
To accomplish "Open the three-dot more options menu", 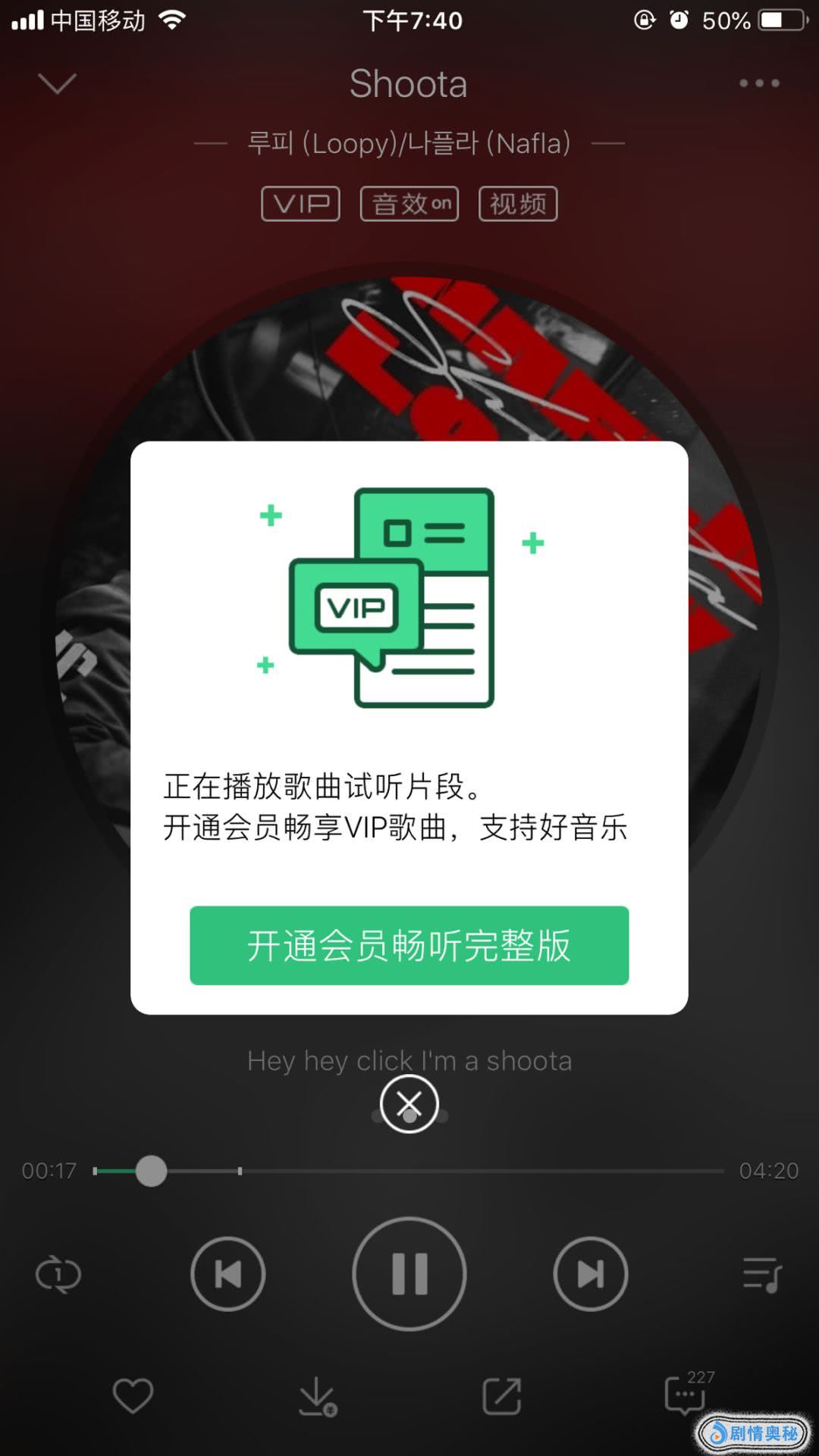I will coord(759,83).
